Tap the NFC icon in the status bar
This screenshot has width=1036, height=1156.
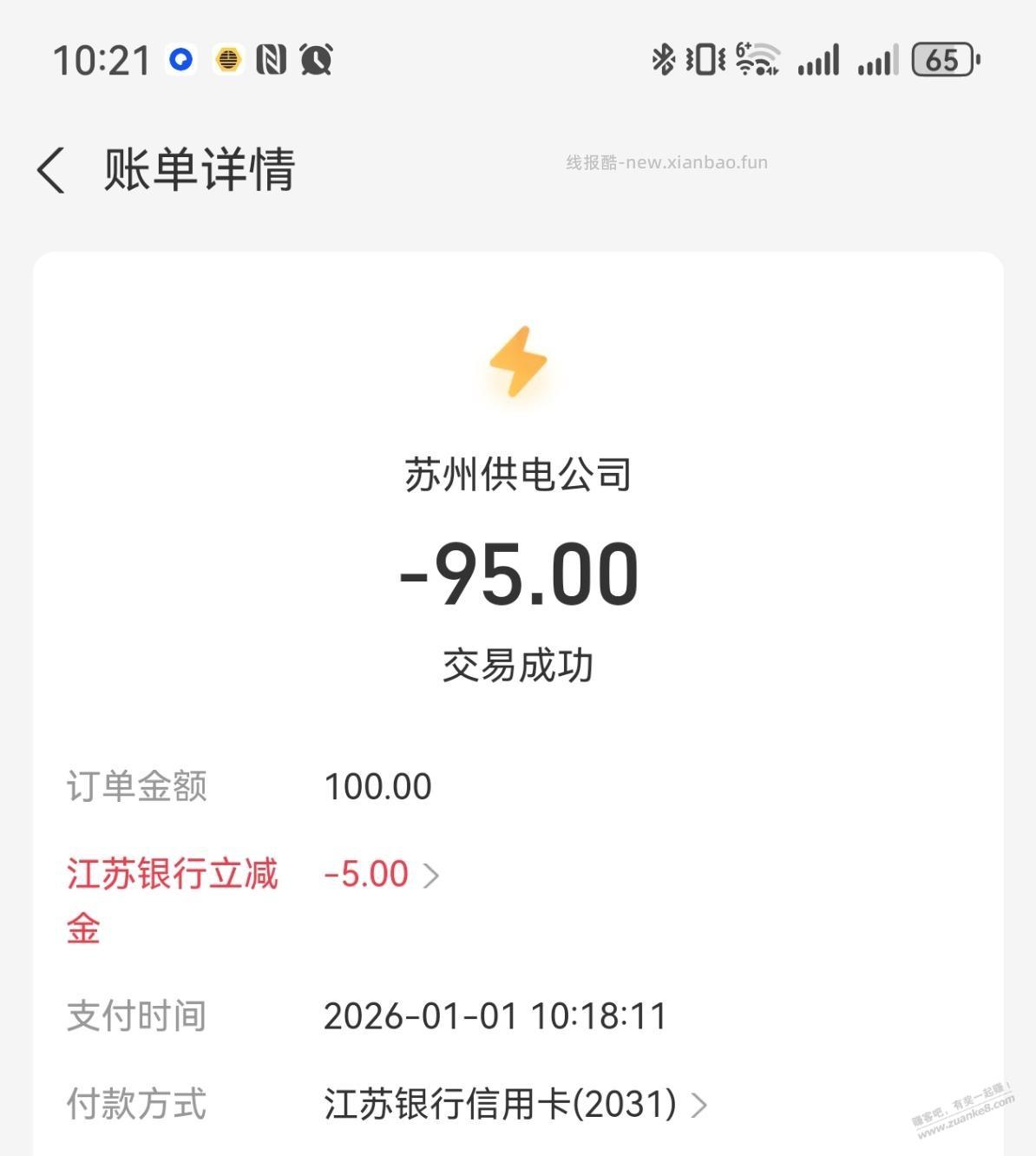click(271, 59)
